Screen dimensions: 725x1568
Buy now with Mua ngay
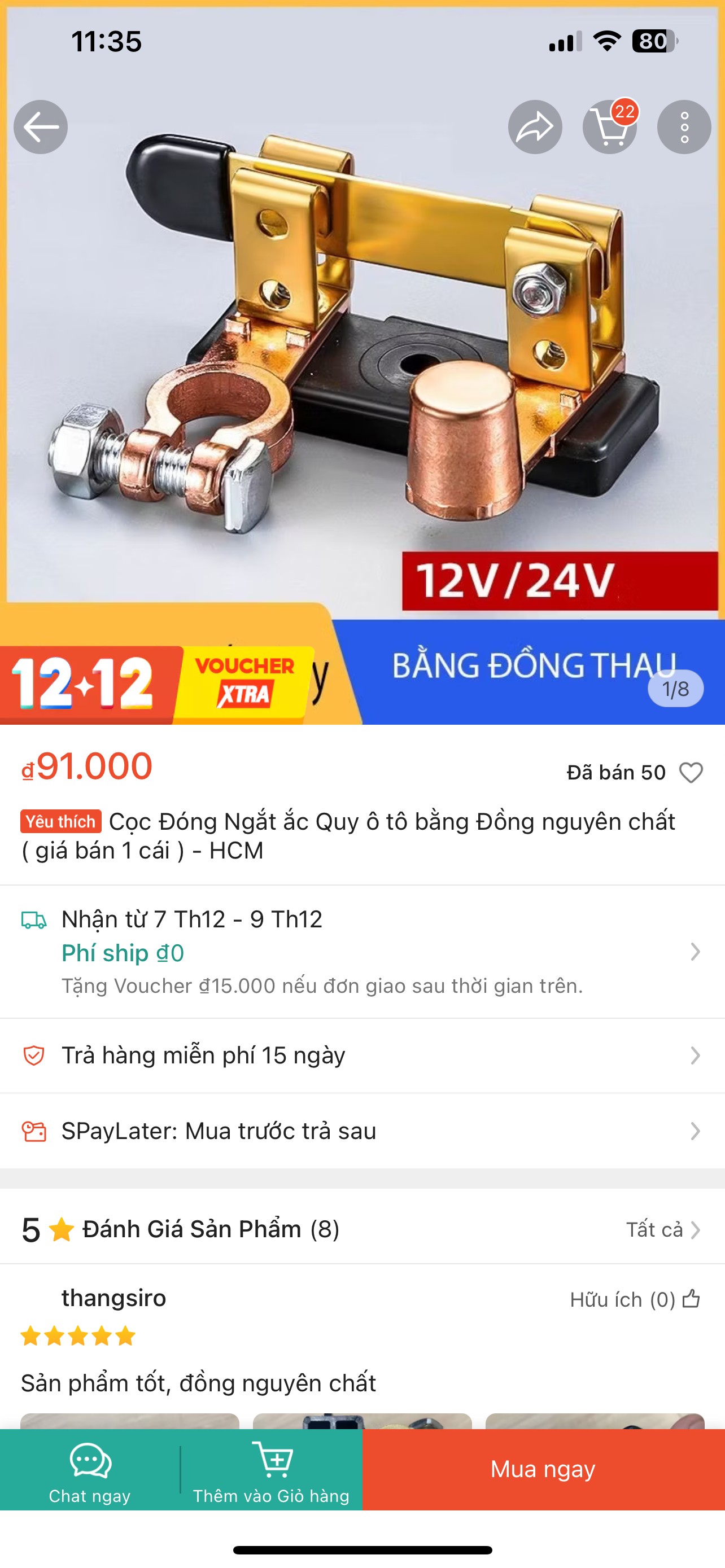543,1469
